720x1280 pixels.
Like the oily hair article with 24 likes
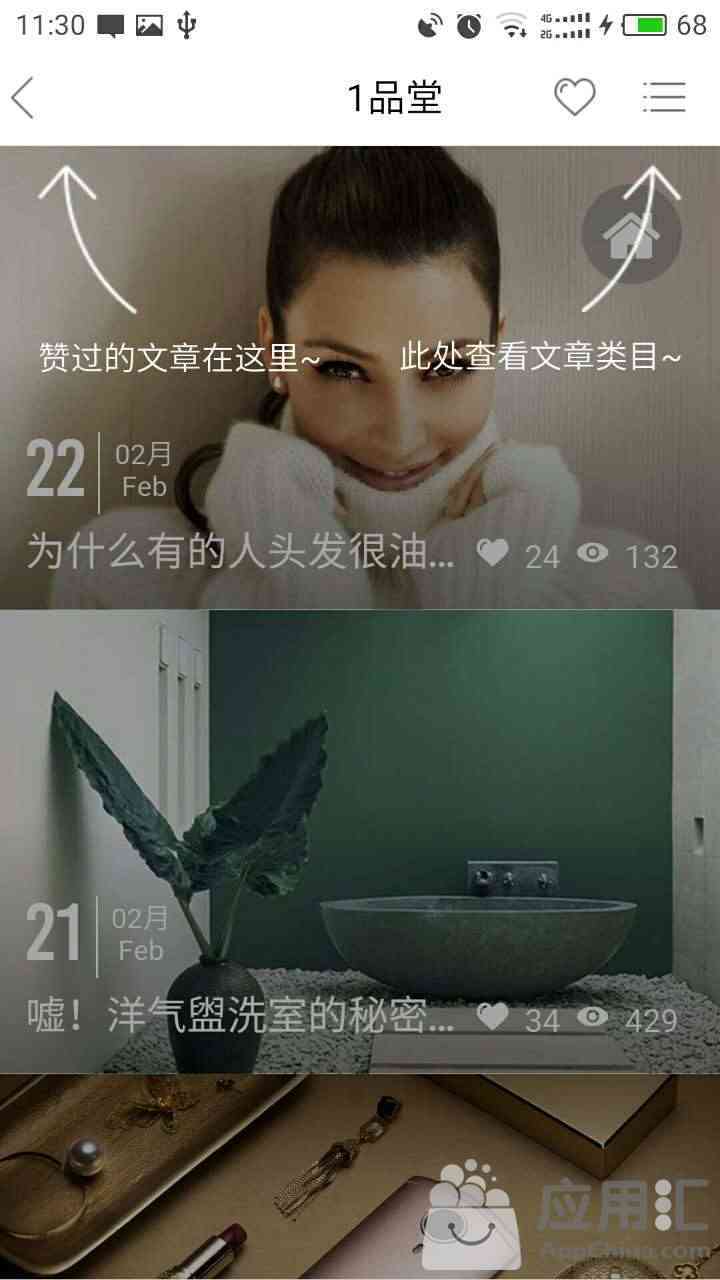click(x=492, y=552)
